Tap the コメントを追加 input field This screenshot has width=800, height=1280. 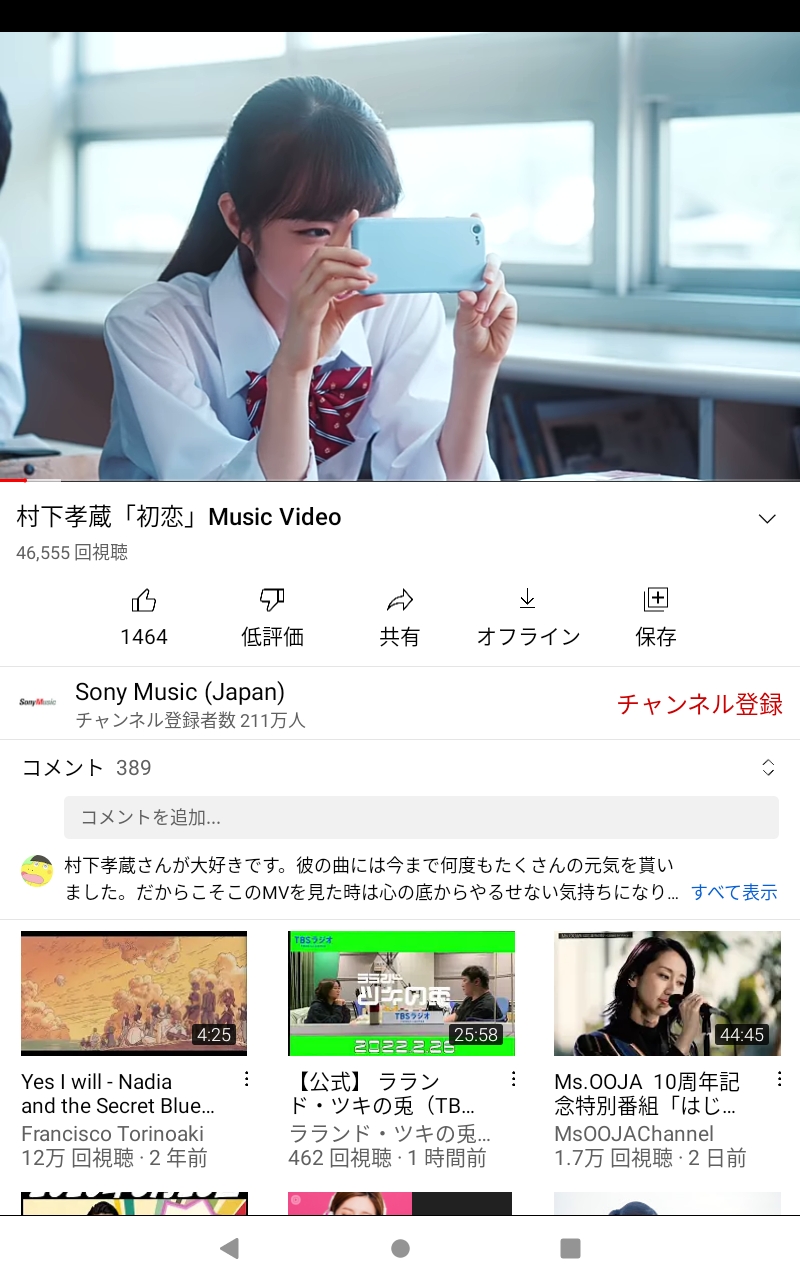click(421, 817)
